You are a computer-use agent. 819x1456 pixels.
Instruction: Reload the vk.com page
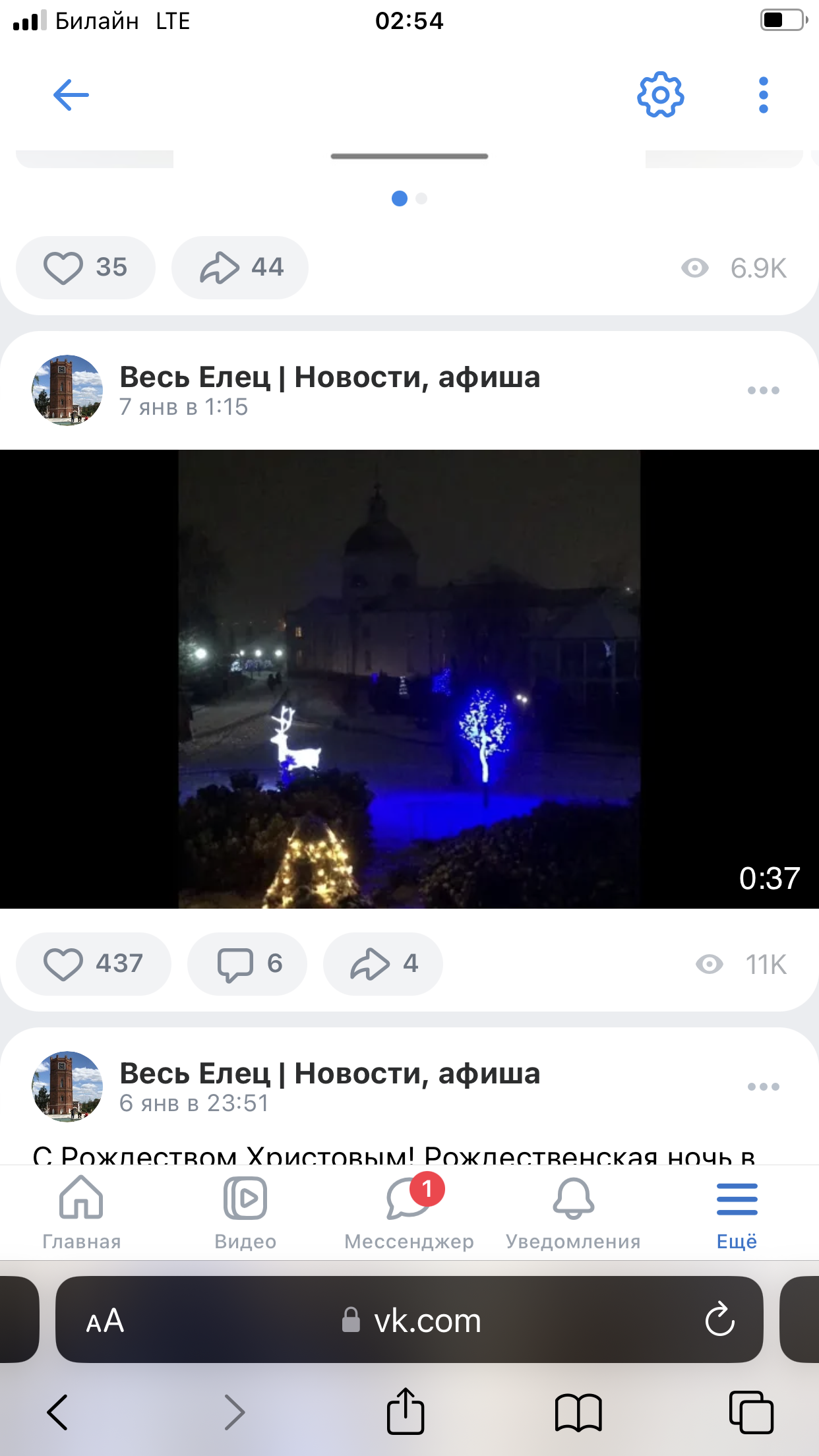tap(719, 1319)
